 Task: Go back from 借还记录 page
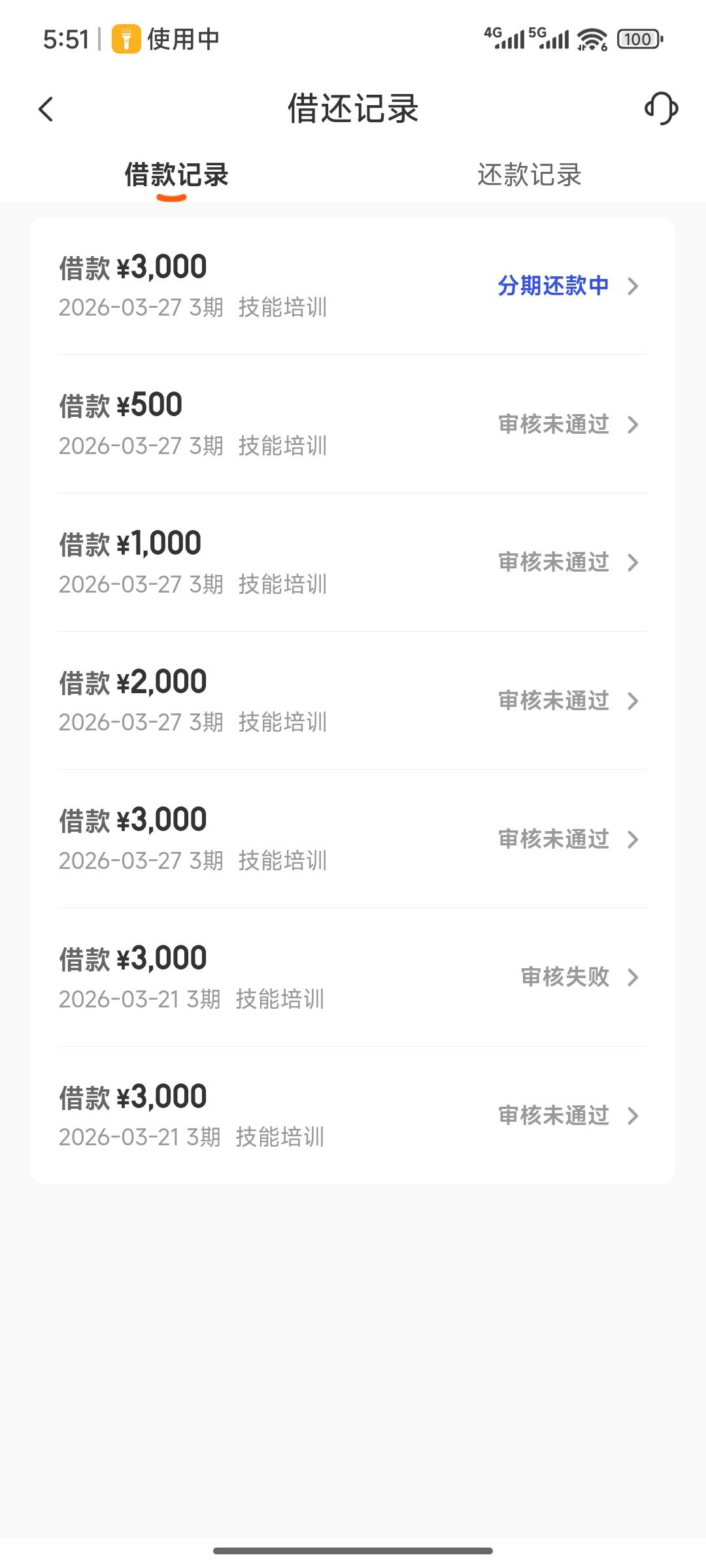click(x=46, y=109)
